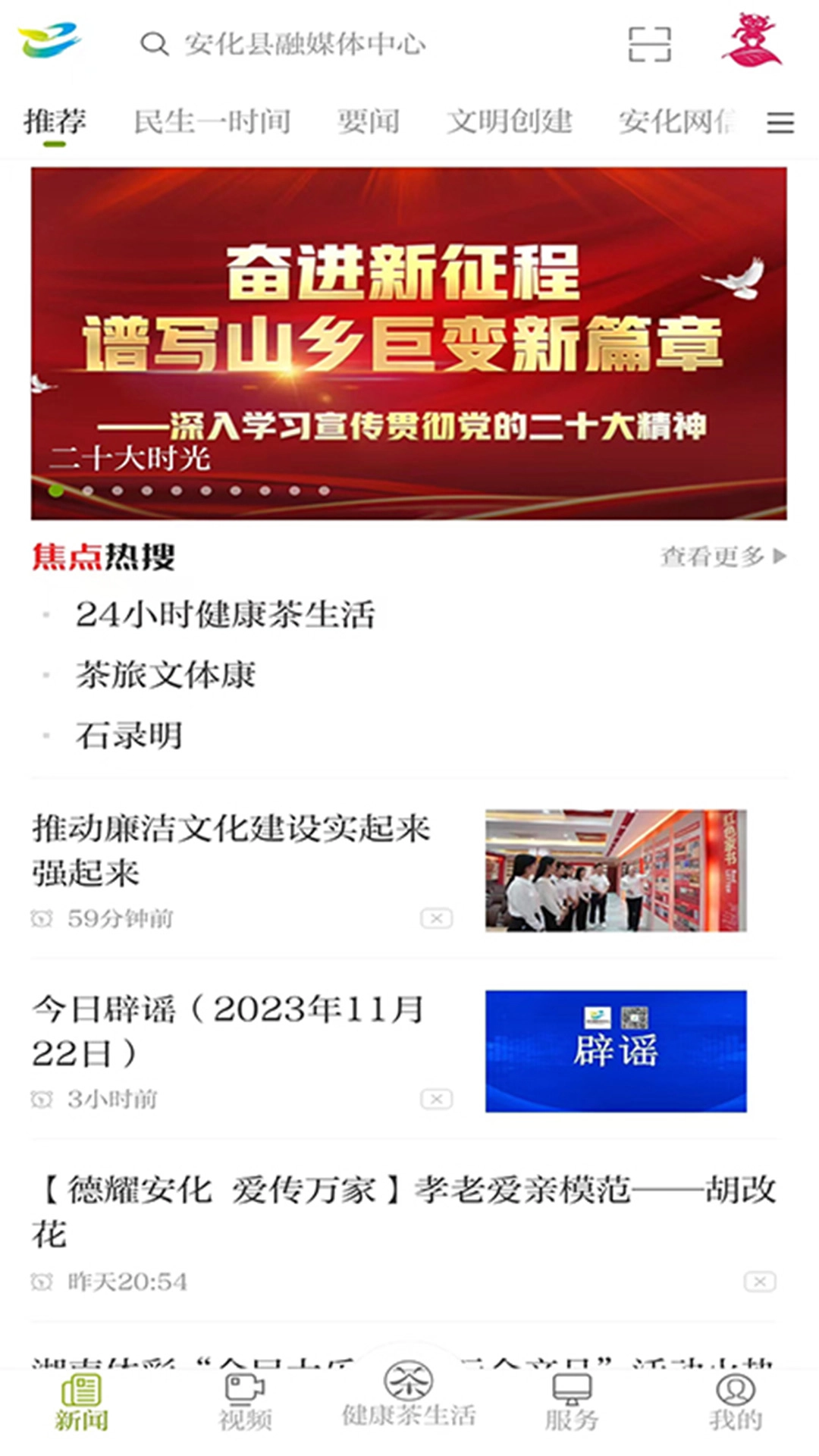Open the 奋进新征程 banner
Screen dimensions: 819x1456
[409, 343]
